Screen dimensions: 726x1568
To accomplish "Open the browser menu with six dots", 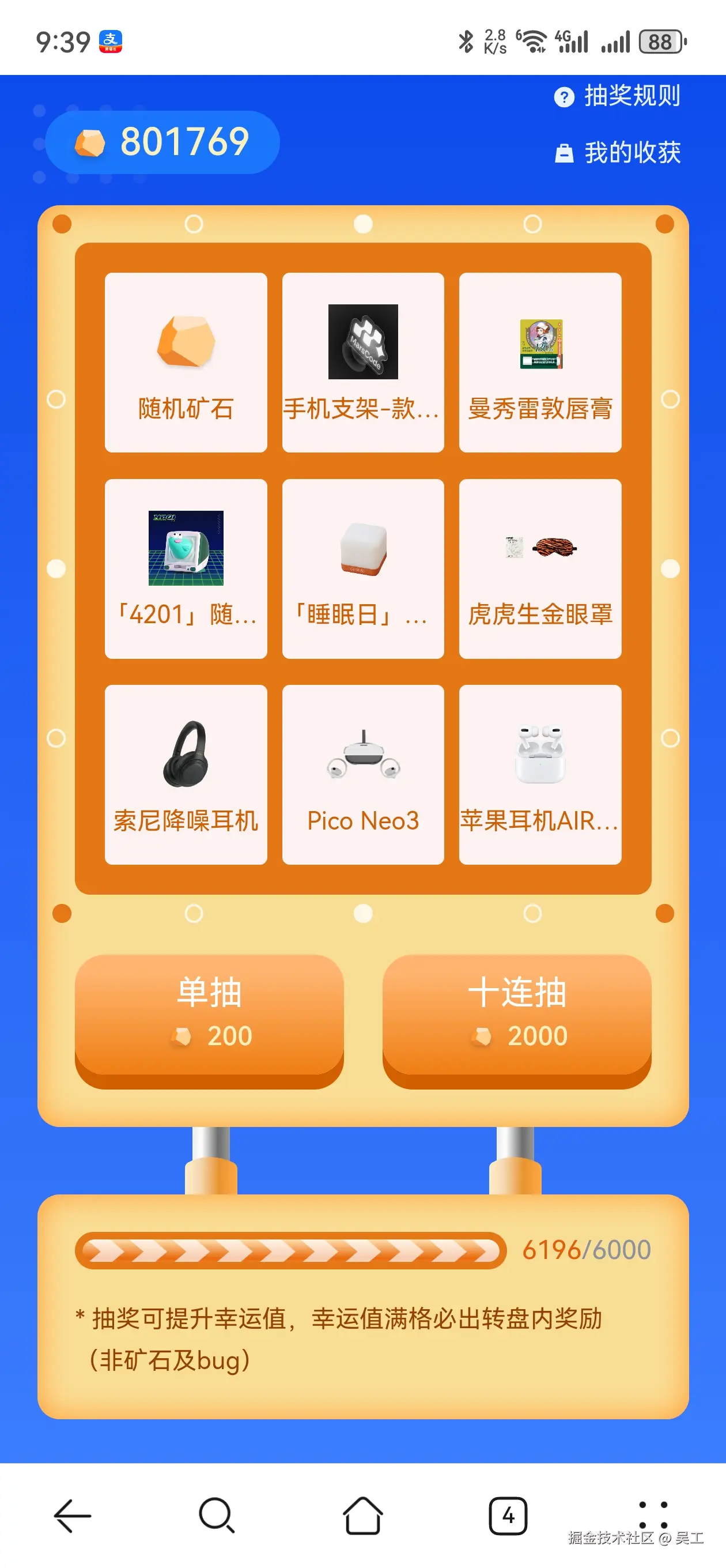I will [652, 1514].
